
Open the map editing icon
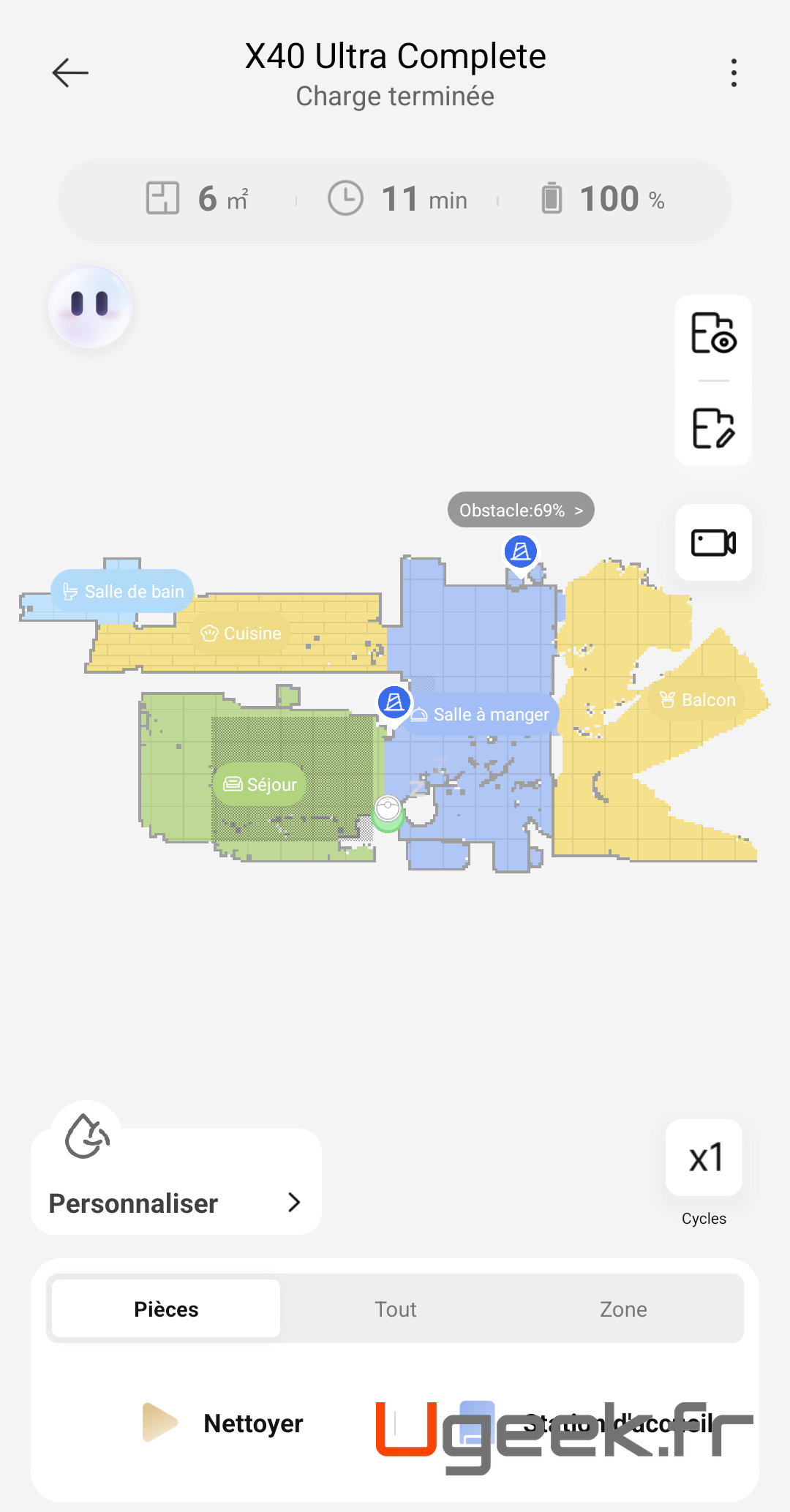pyautogui.click(x=713, y=428)
